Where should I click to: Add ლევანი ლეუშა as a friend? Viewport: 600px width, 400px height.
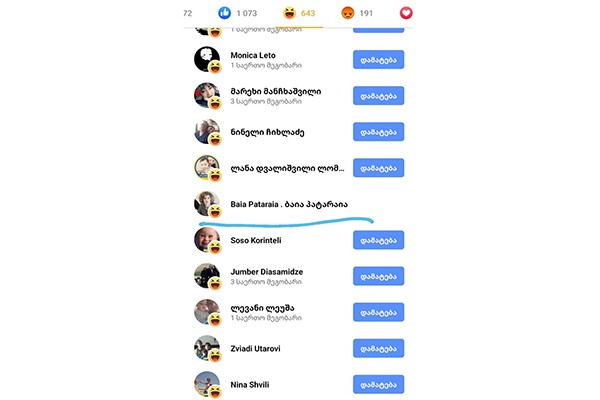coord(378,312)
